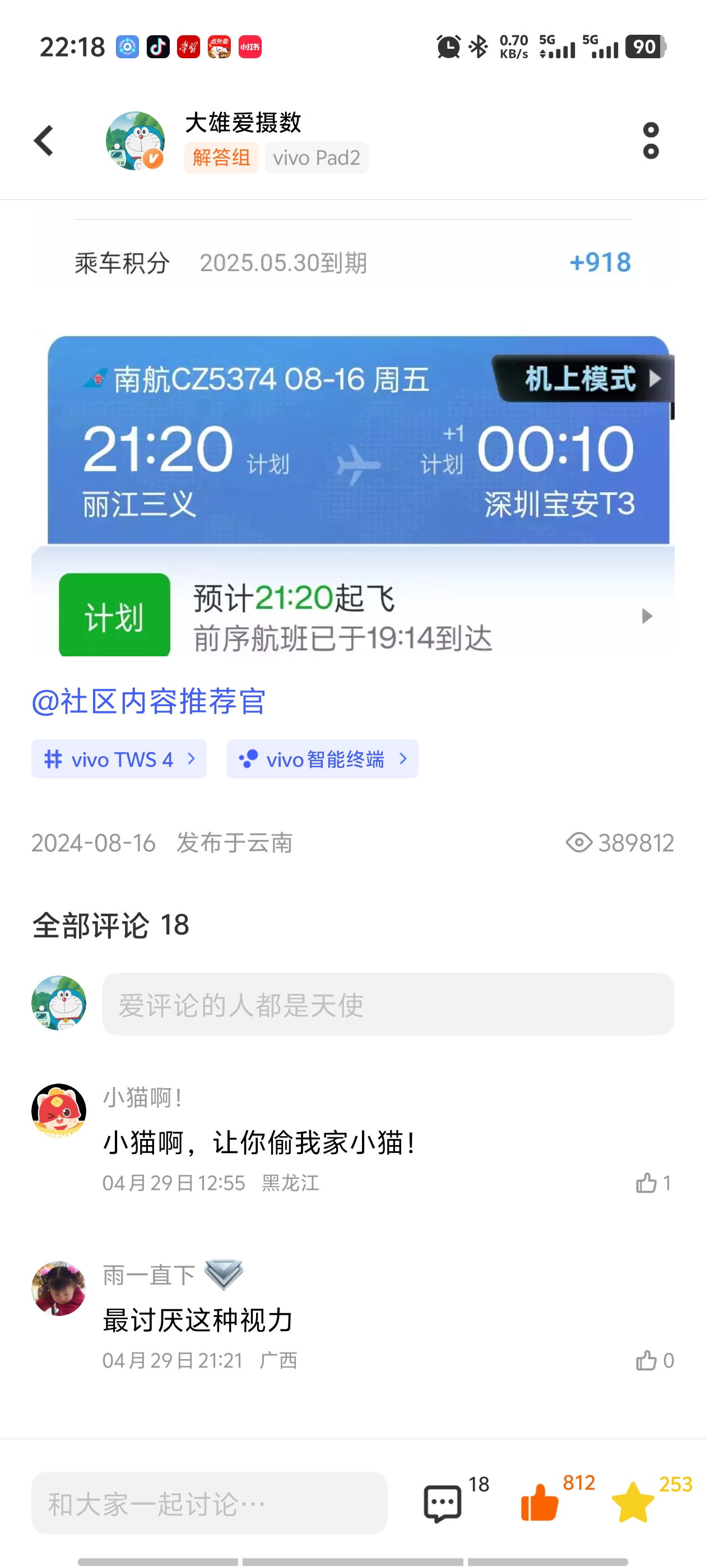
Task: Open the more options menu
Action: (x=651, y=141)
